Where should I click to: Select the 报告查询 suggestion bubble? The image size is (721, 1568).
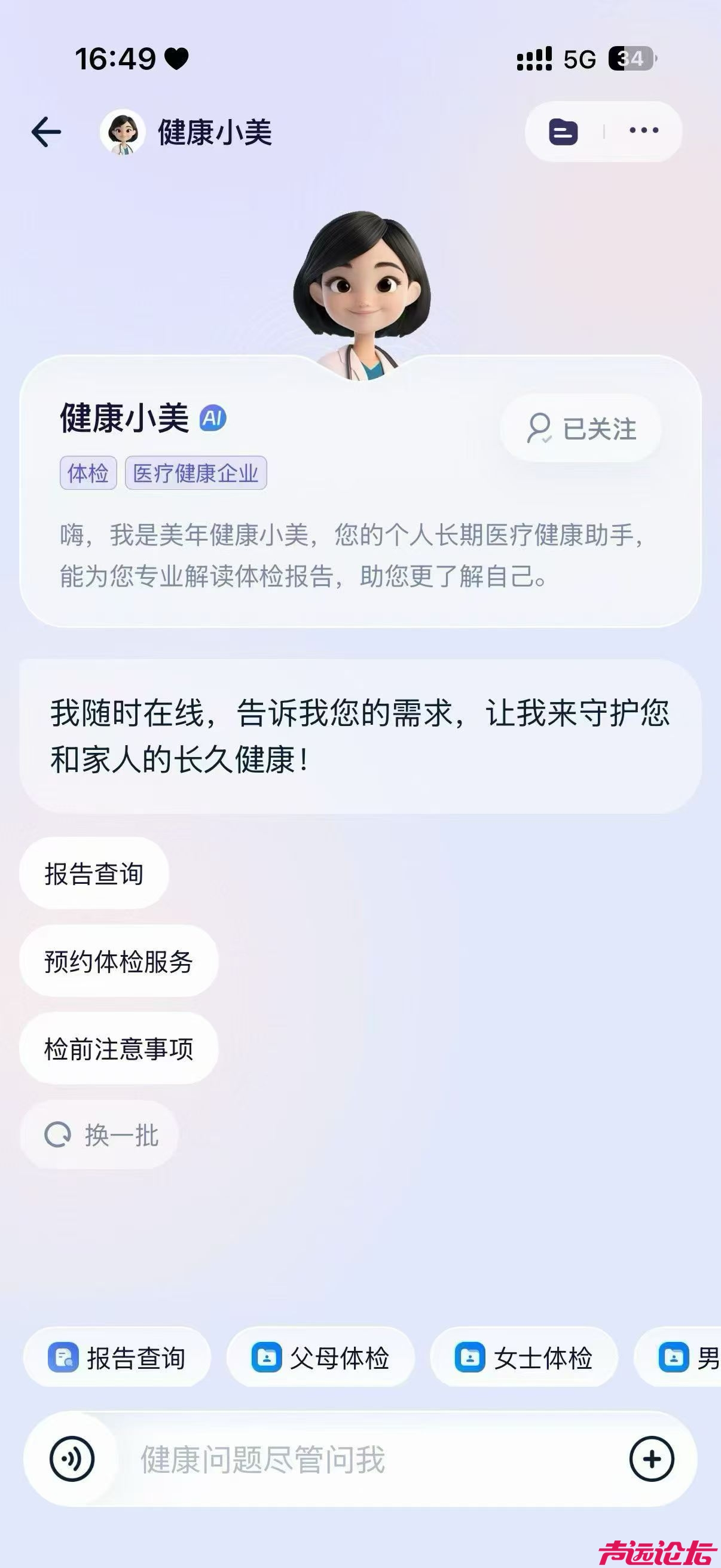coord(94,874)
